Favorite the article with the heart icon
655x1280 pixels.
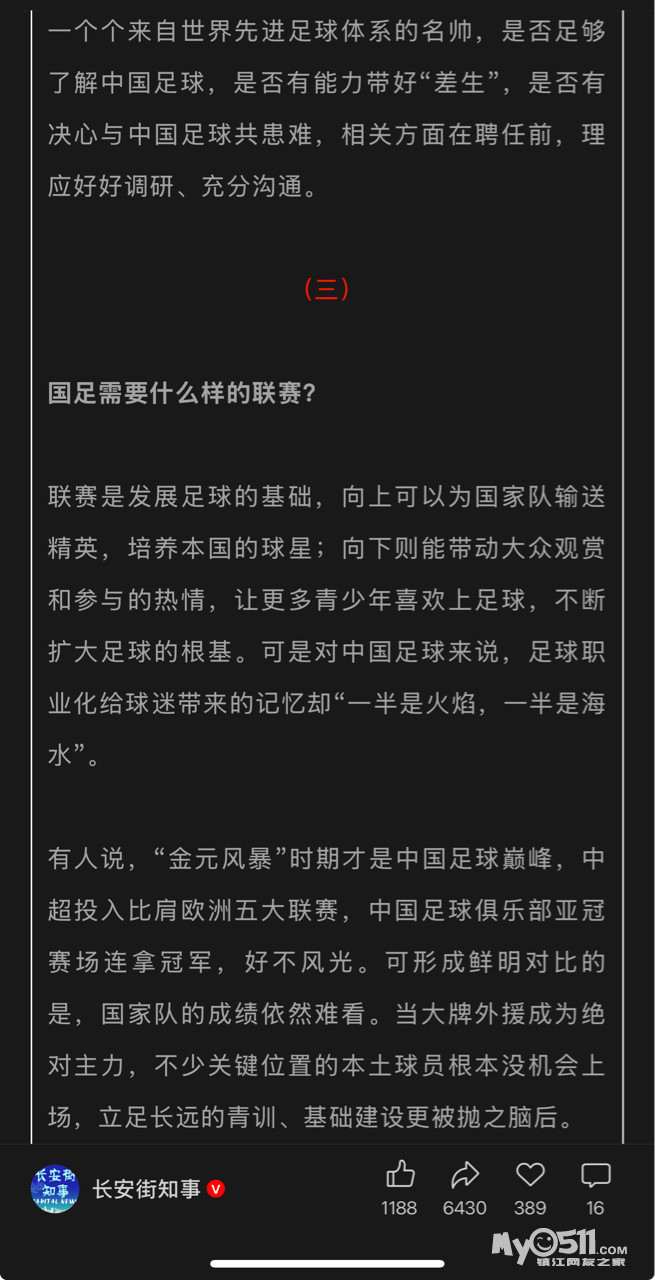point(530,1175)
